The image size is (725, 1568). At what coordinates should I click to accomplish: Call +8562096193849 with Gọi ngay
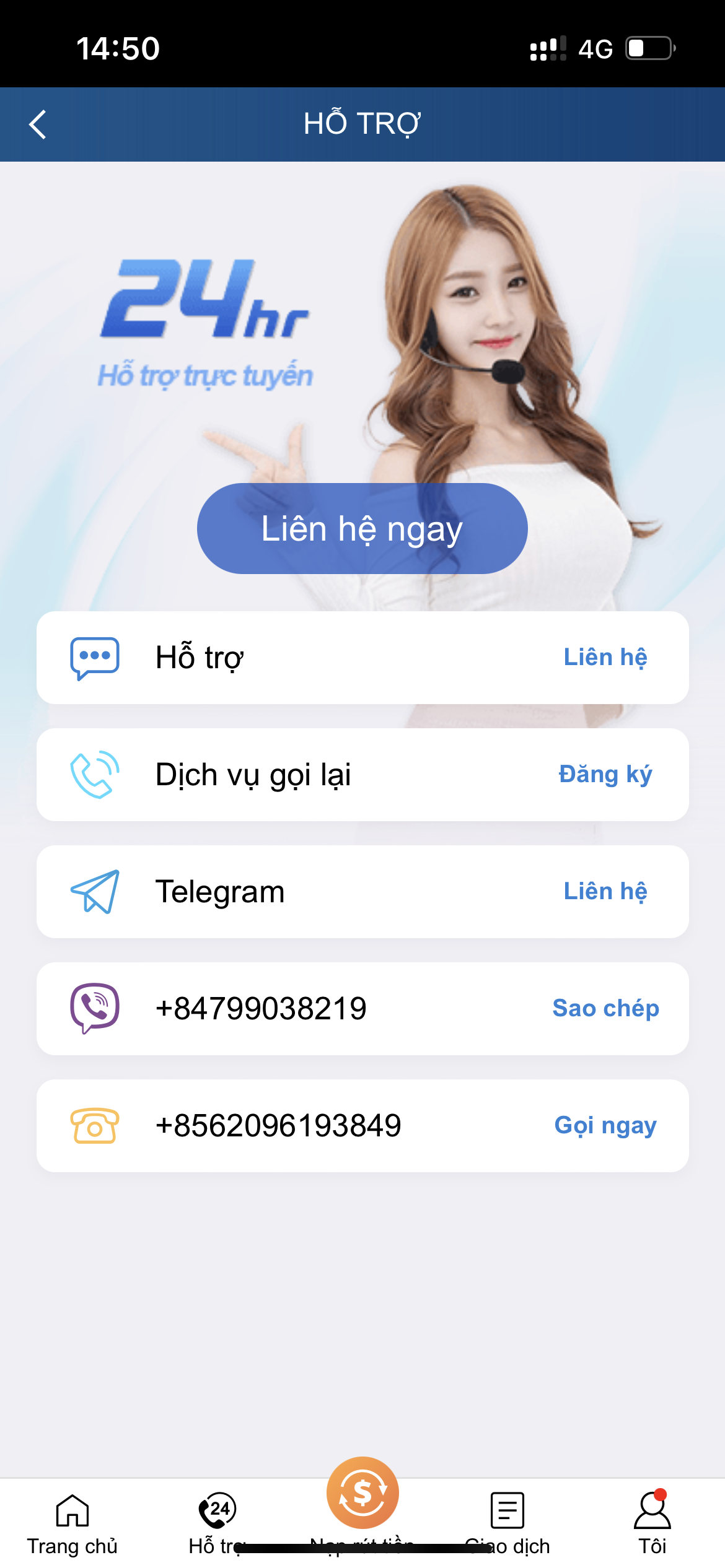click(605, 1125)
